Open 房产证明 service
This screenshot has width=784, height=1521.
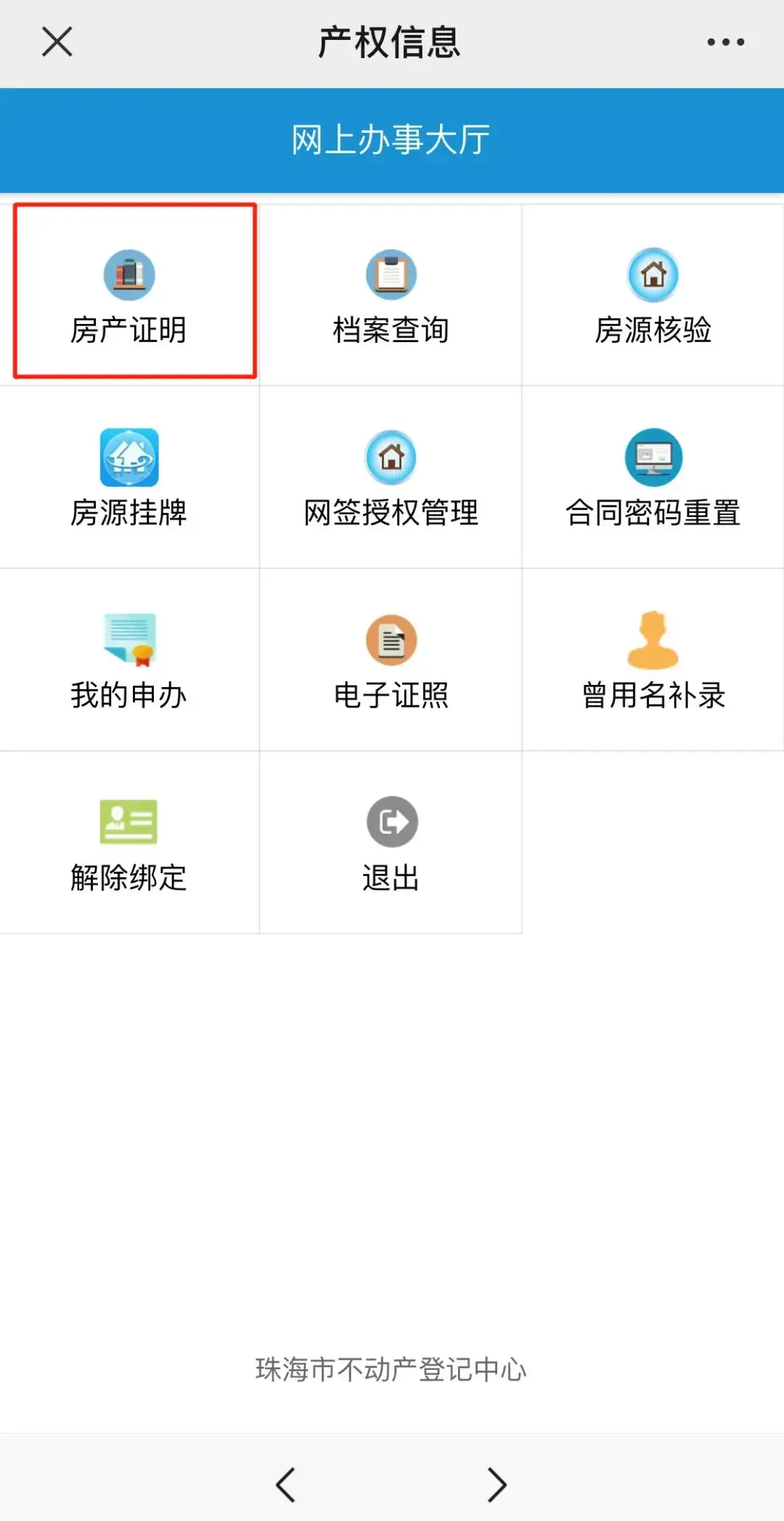129,294
